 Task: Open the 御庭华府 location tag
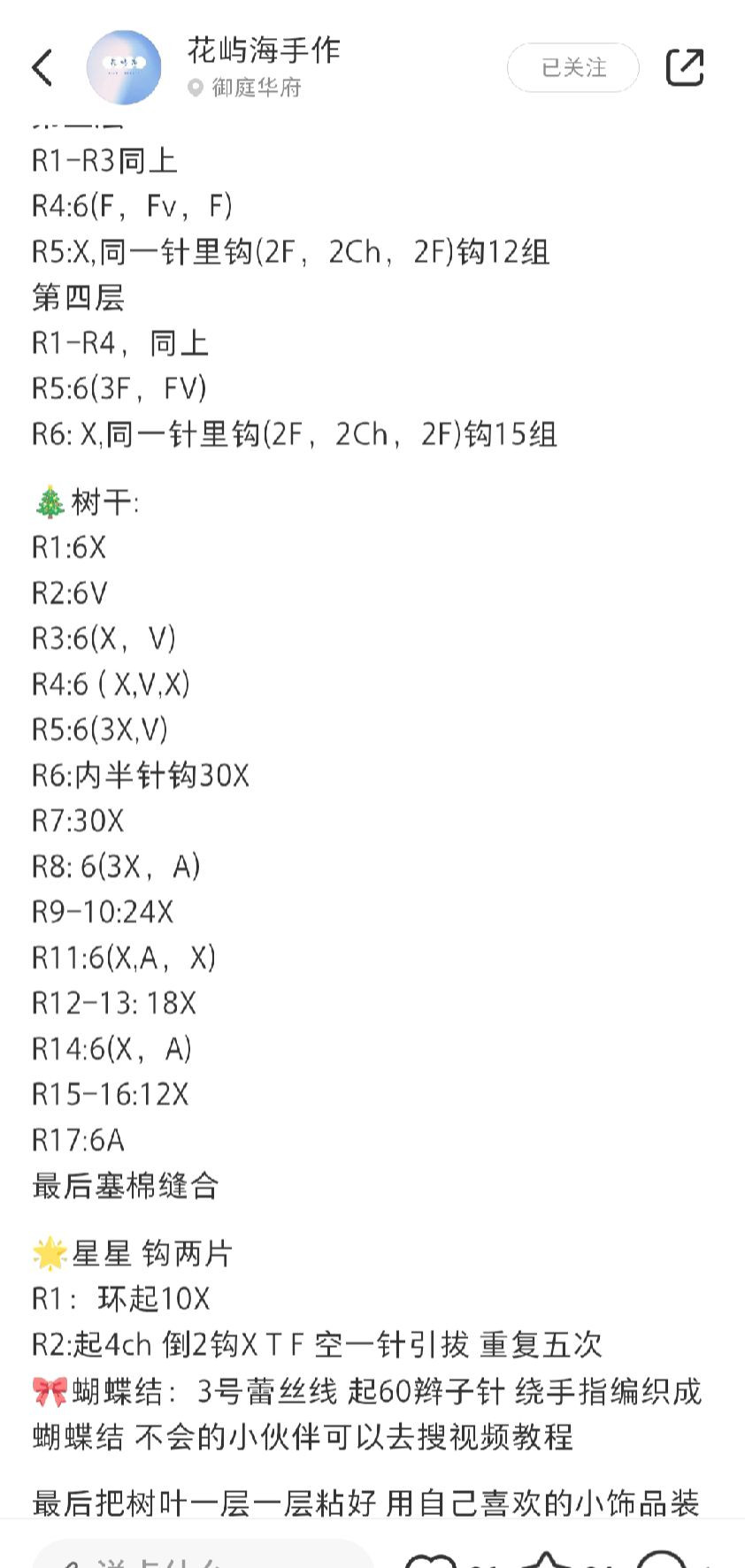(245, 88)
